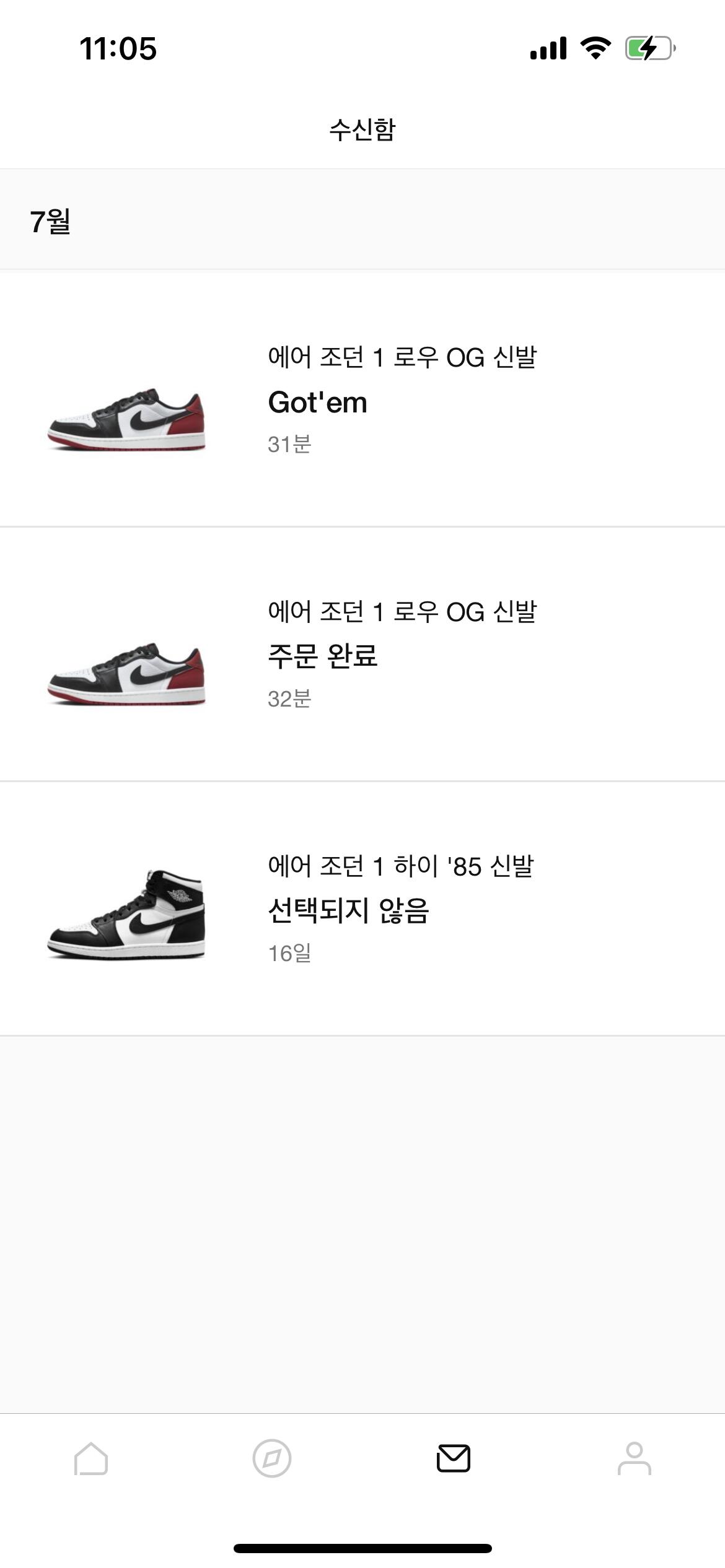This screenshot has height=1568, width=725.
Task: Open the 주문 완료 order message
Action: [362, 655]
